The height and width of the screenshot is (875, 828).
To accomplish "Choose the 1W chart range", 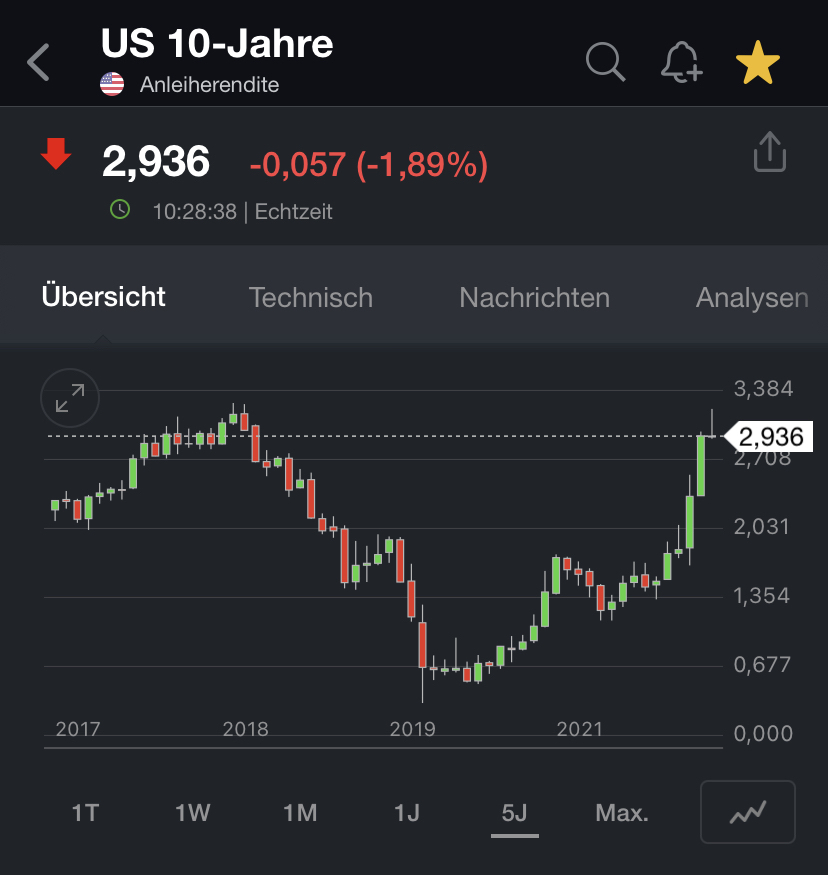I will [x=192, y=812].
